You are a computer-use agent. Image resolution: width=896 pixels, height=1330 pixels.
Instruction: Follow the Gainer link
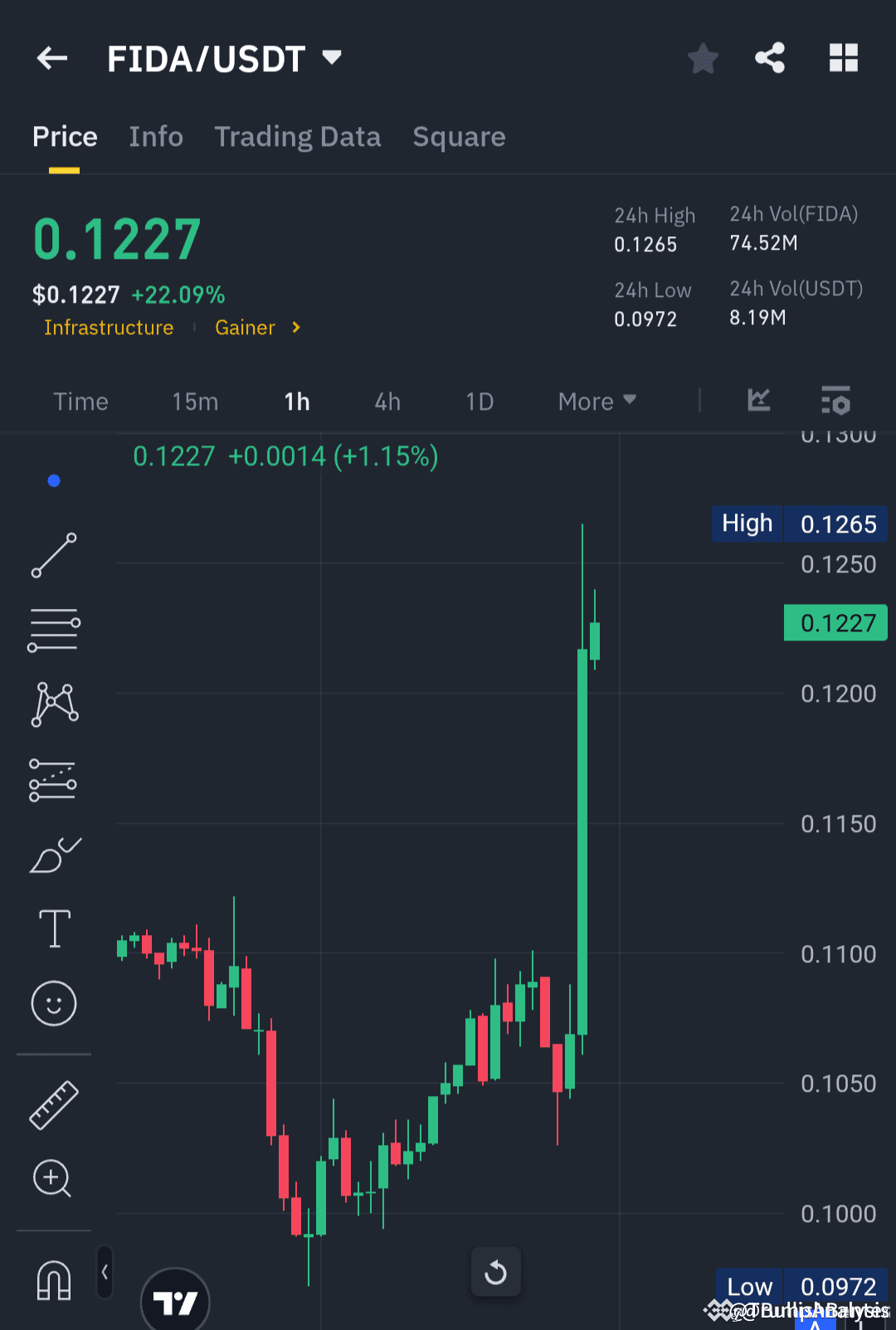point(245,327)
